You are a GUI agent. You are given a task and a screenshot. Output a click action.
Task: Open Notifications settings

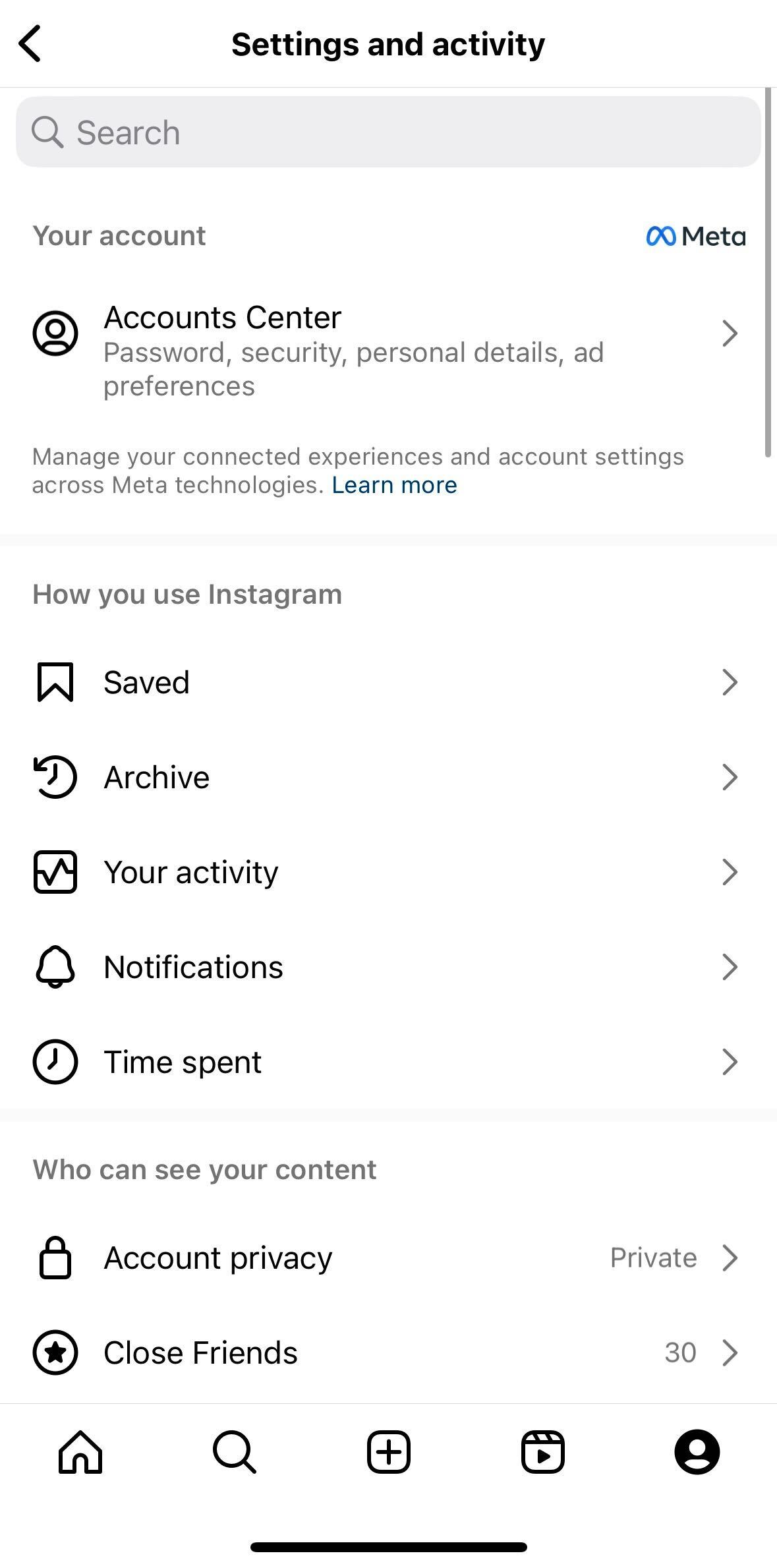click(x=388, y=967)
